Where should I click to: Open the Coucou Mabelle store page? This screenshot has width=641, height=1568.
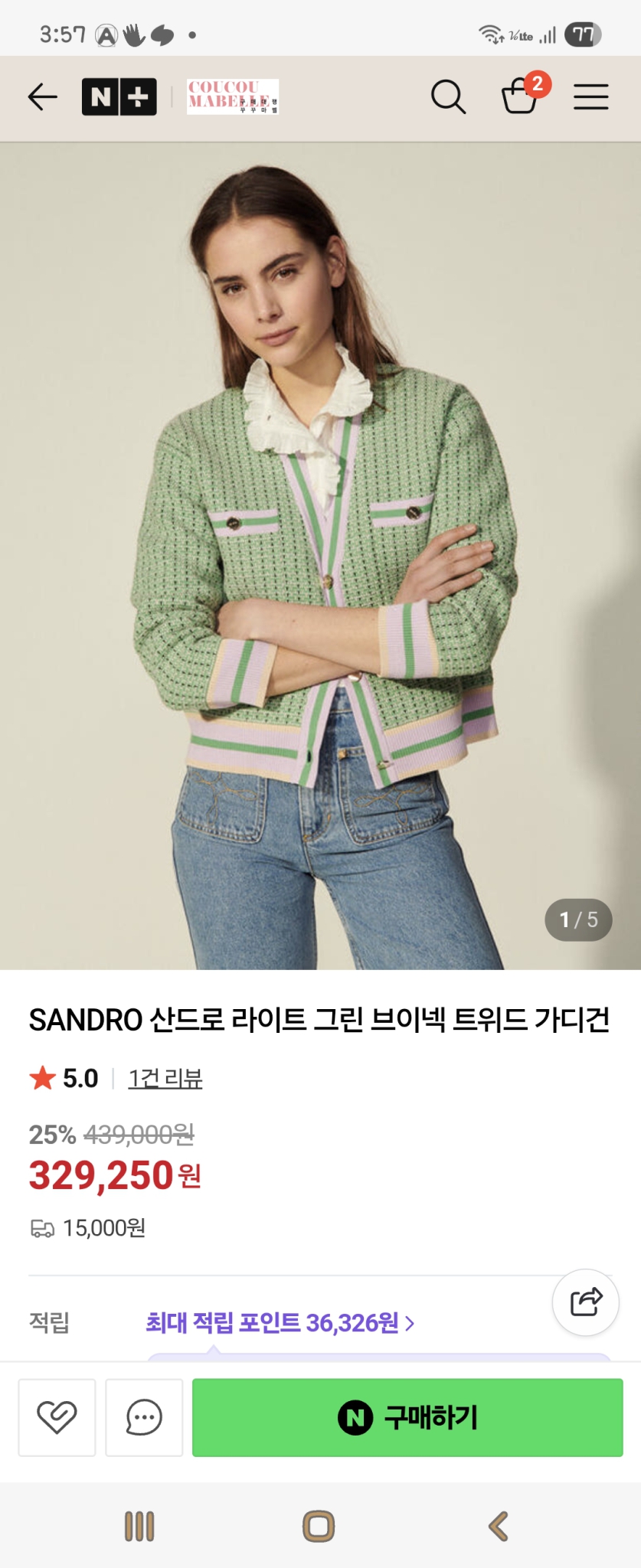(x=232, y=97)
